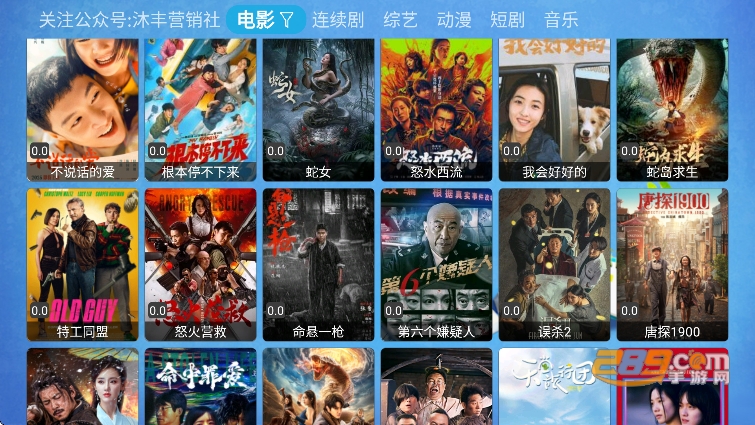Image resolution: width=755 pixels, height=425 pixels.
Task: Switch to the 连续剧 tab
Action: (x=337, y=19)
